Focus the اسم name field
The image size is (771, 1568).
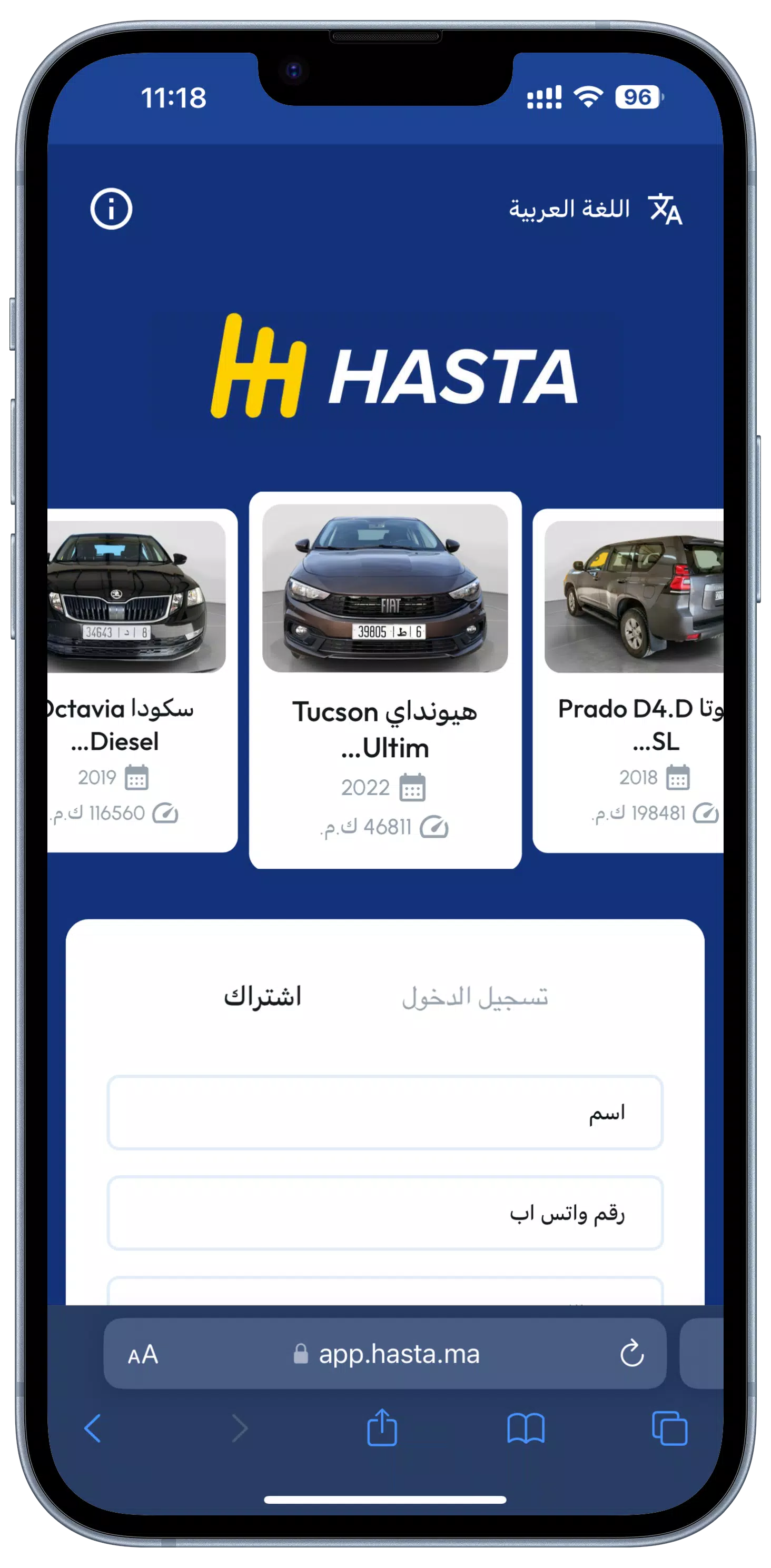[x=385, y=1112]
